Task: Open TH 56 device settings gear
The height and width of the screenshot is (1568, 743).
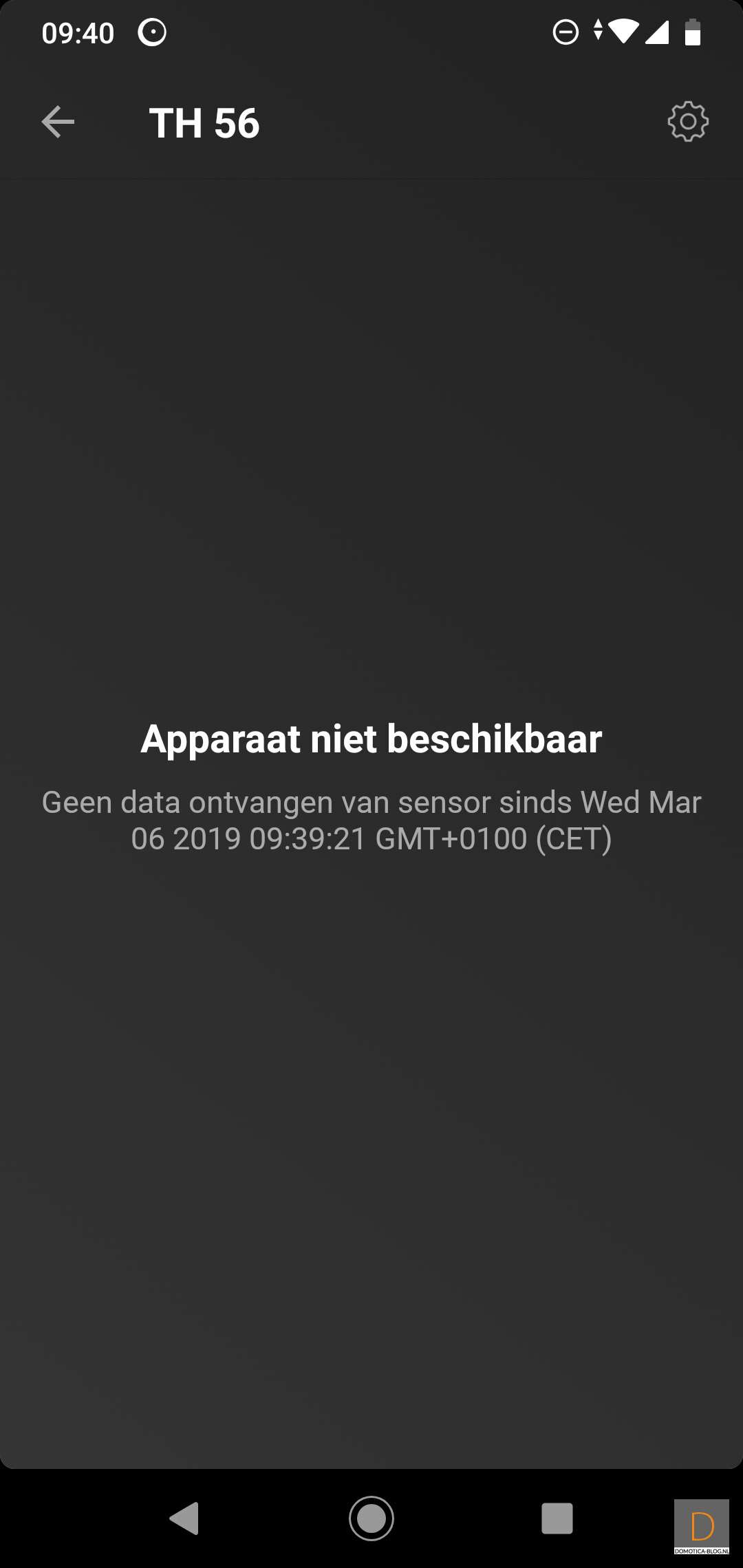Action: click(687, 122)
